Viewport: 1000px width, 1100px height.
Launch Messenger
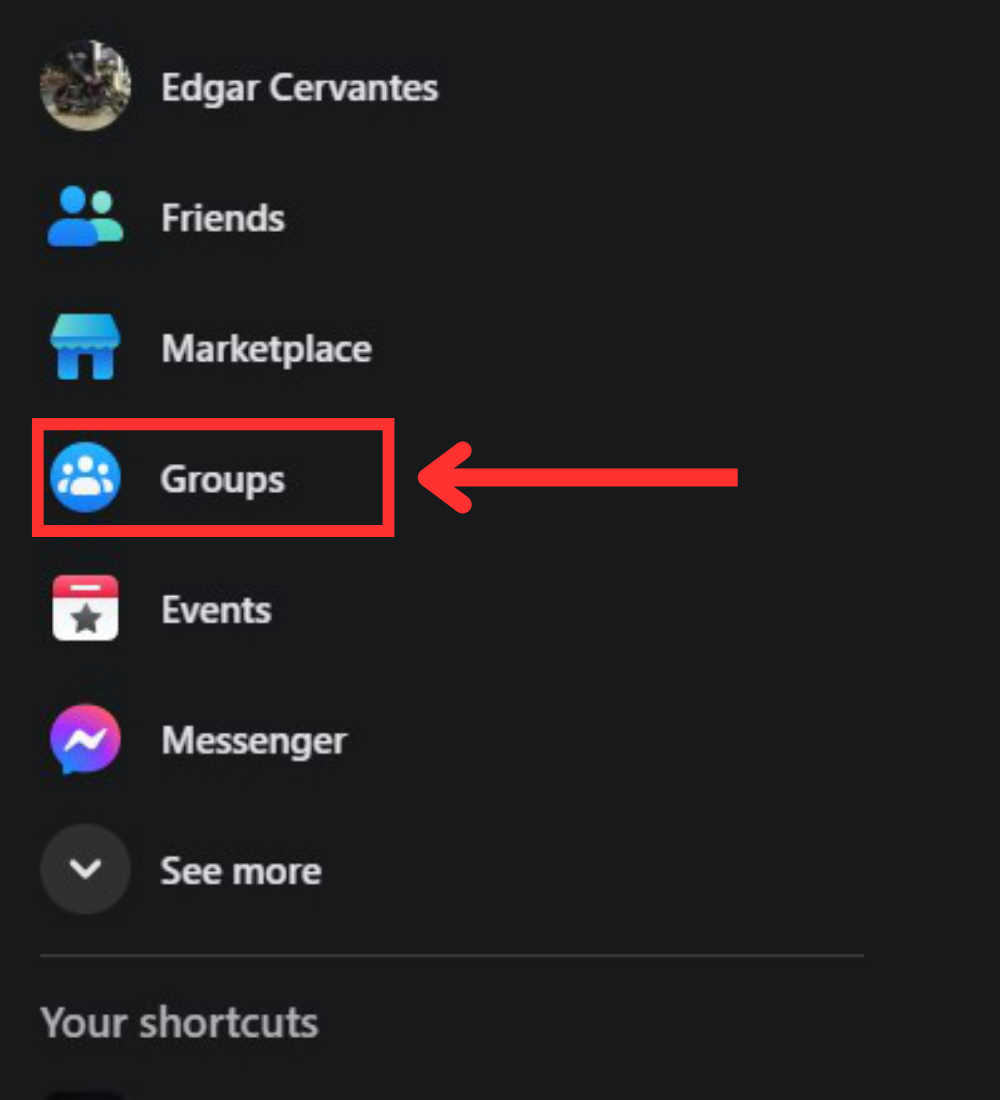click(x=253, y=740)
